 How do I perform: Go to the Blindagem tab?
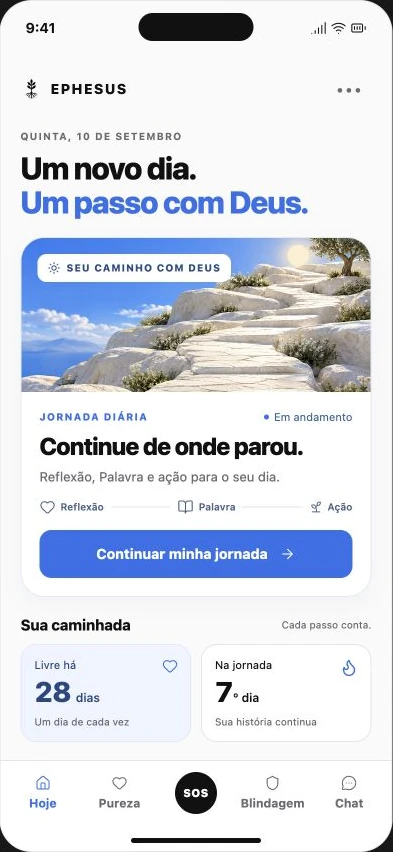(x=272, y=792)
